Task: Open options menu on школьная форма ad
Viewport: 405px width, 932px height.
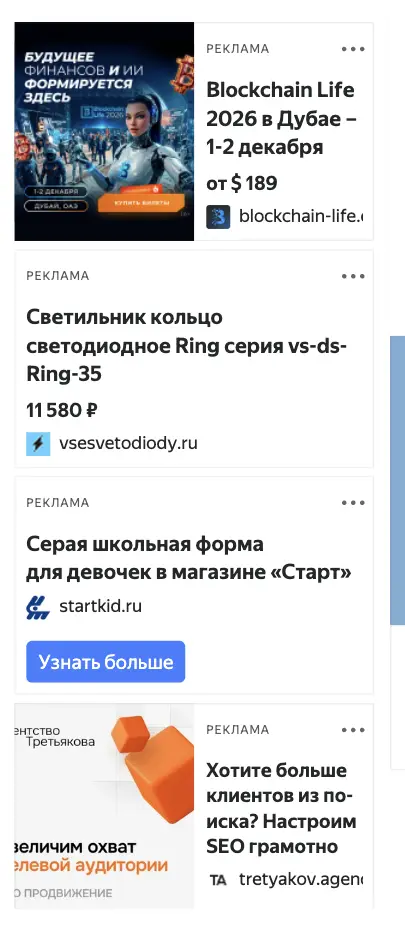Action: pos(353,503)
